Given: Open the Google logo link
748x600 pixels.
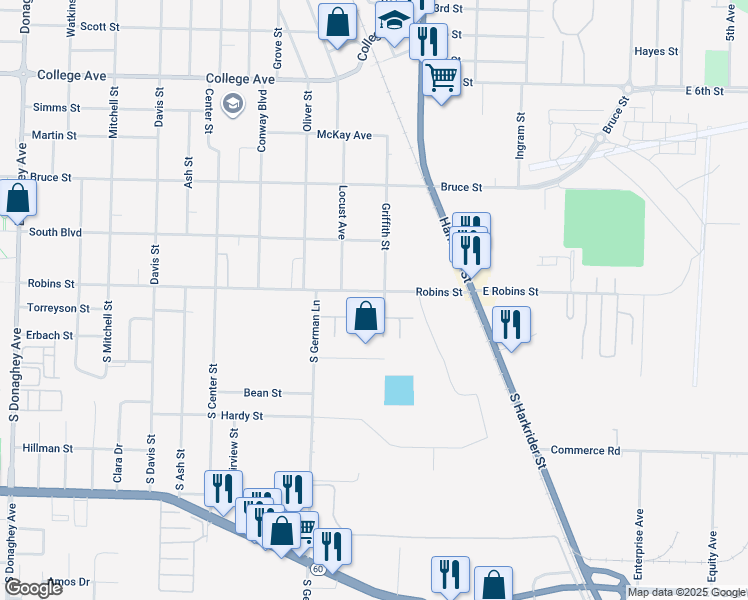Looking at the screenshot, I should pos(33,588).
